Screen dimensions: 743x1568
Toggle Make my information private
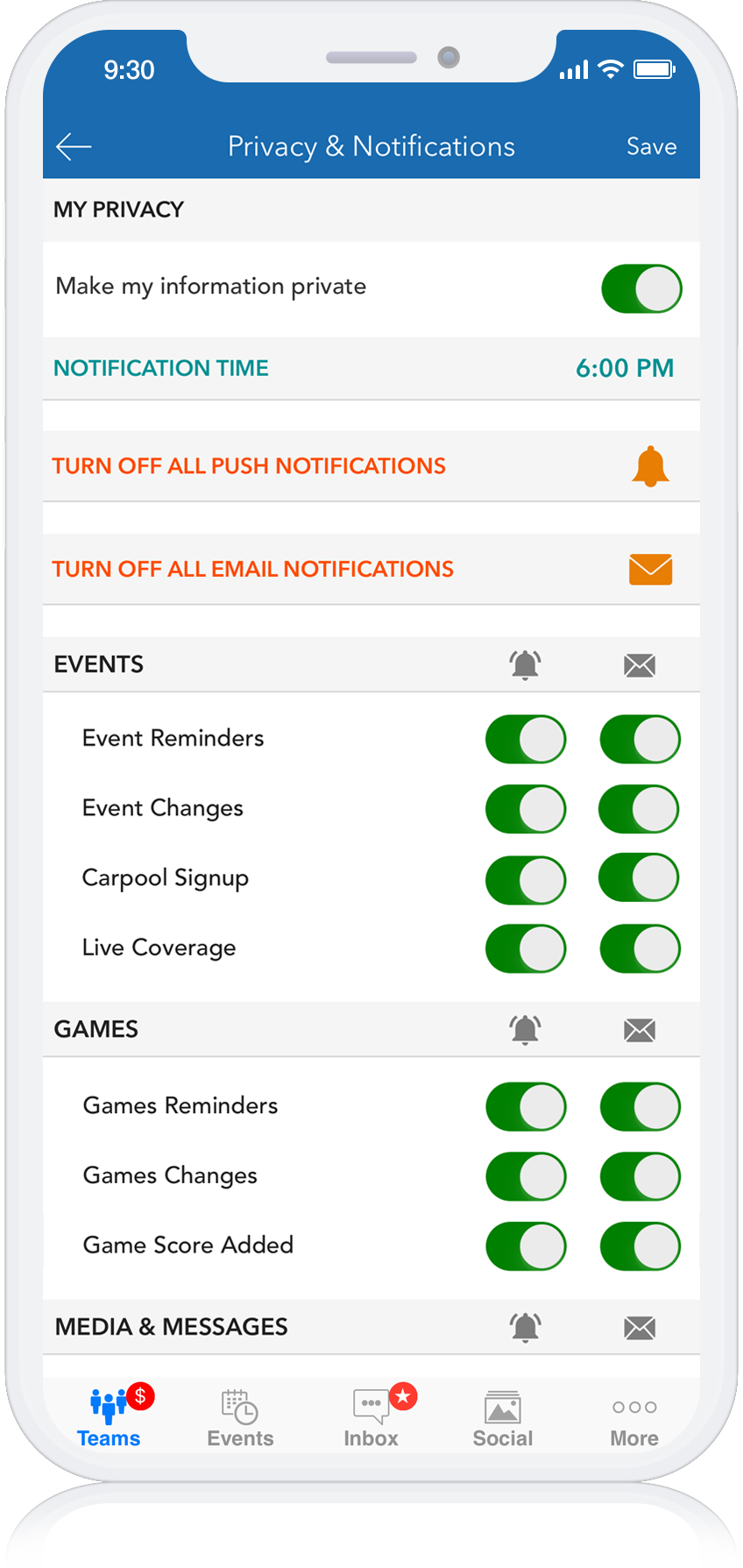[x=641, y=289]
